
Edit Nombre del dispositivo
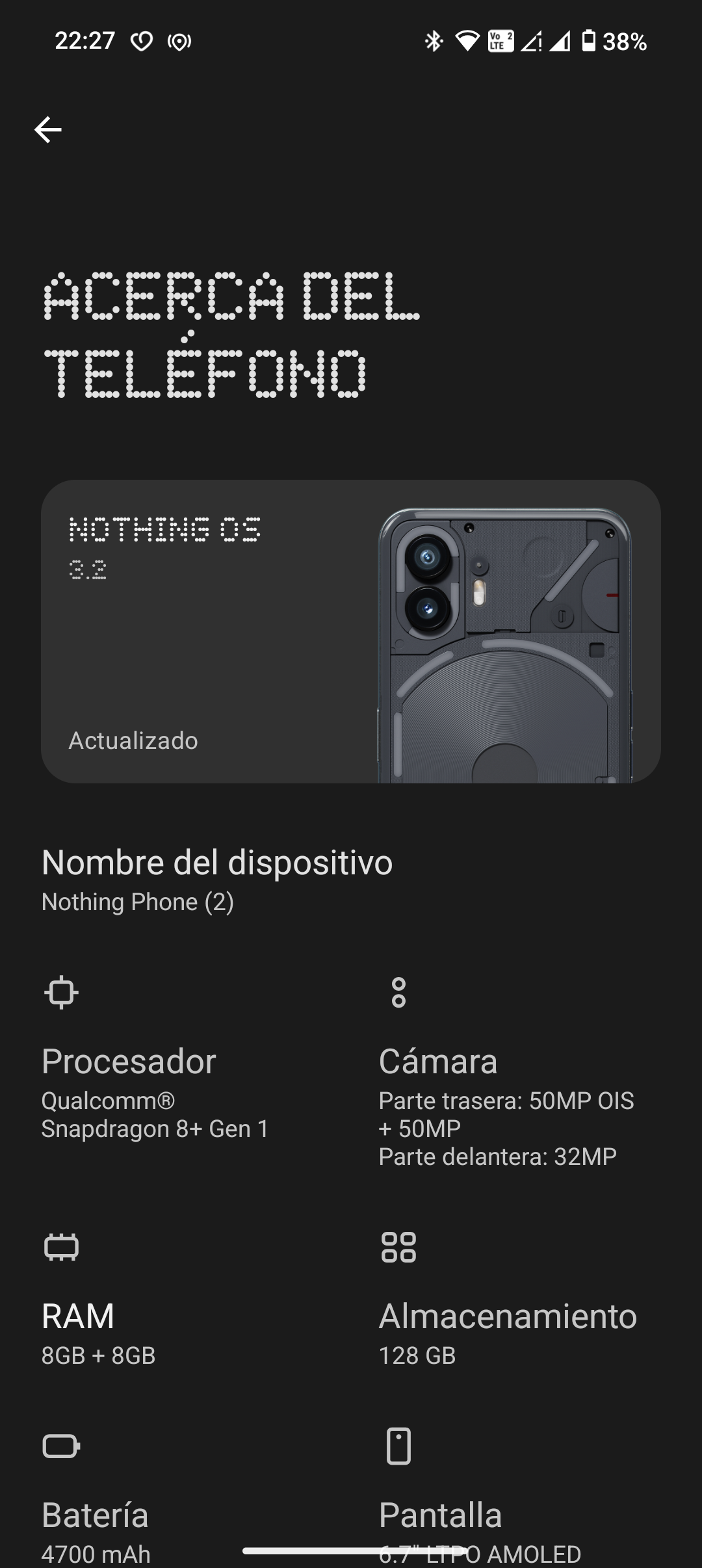pos(217,880)
